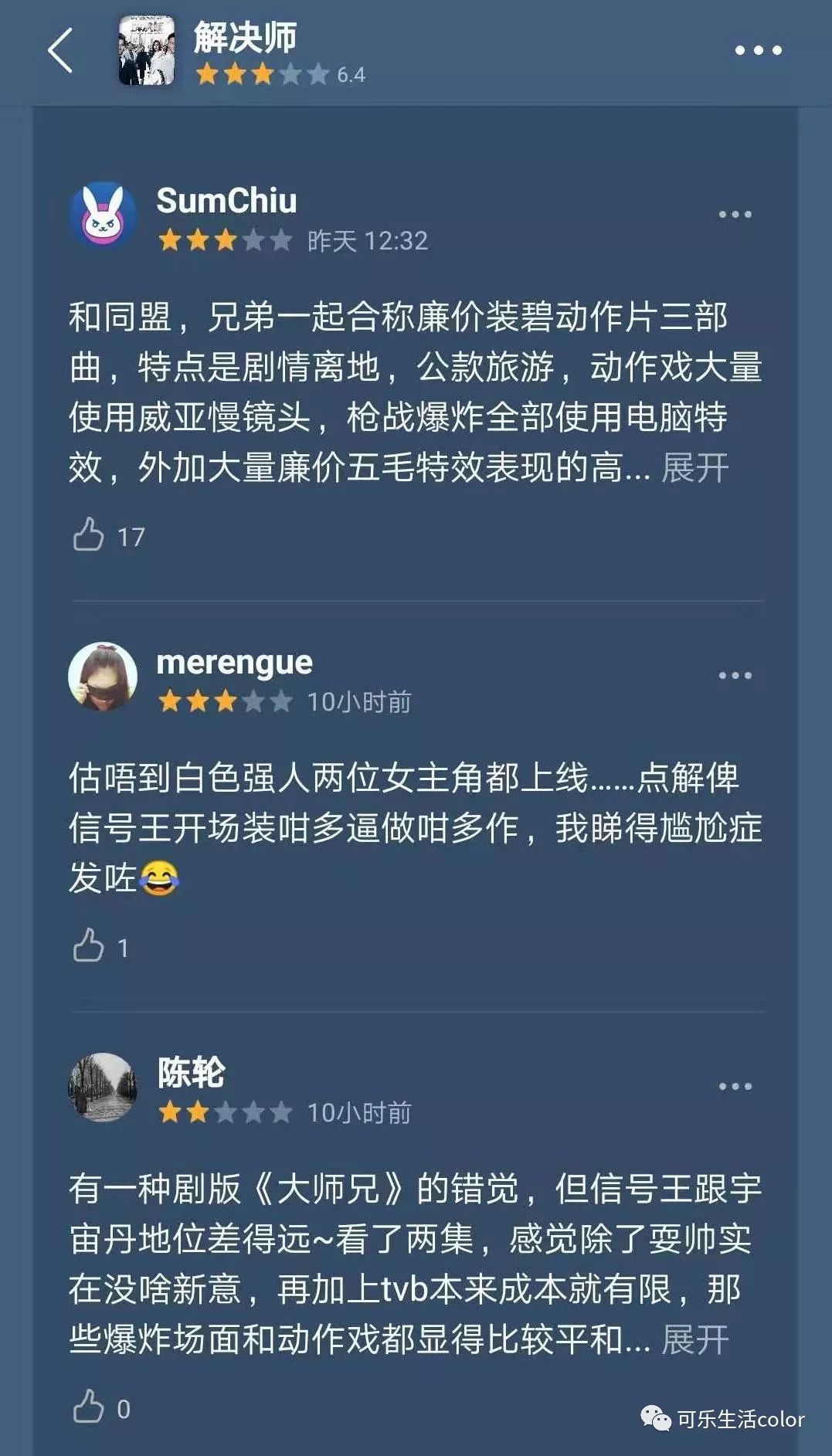The width and height of the screenshot is (832, 1456).
Task: Open more options on 陈轮's review
Action: click(735, 1086)
